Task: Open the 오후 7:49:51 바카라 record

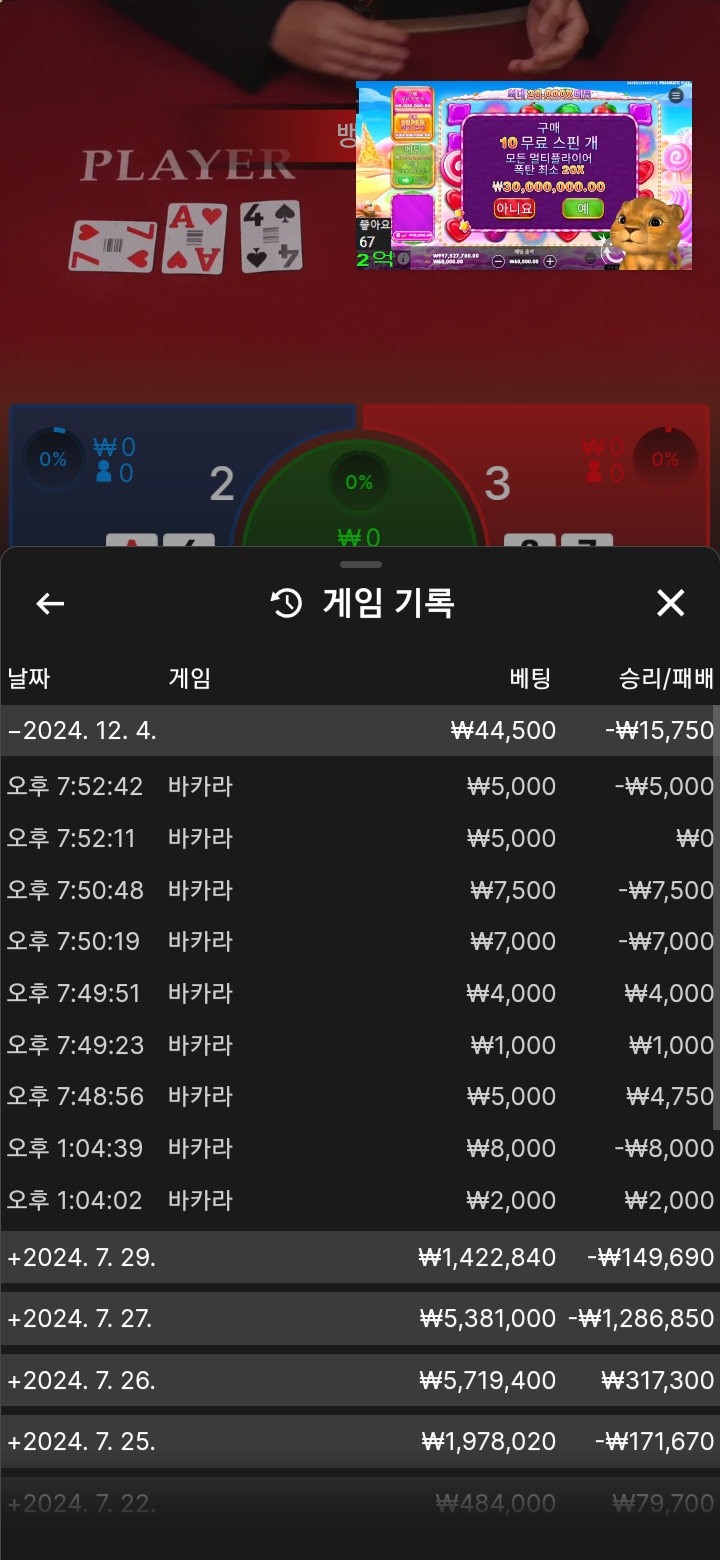Action: (x=360, y=993)
